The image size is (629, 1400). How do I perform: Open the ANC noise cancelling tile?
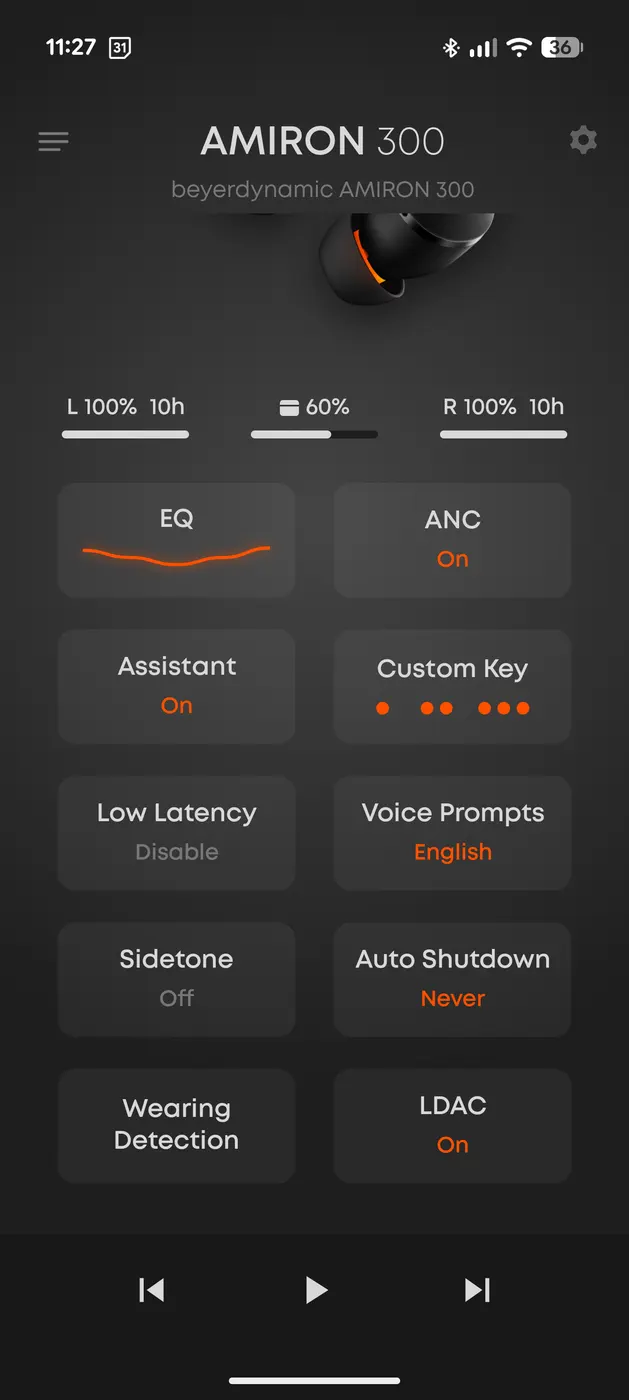pyautogui.click(x=452, y=540)
